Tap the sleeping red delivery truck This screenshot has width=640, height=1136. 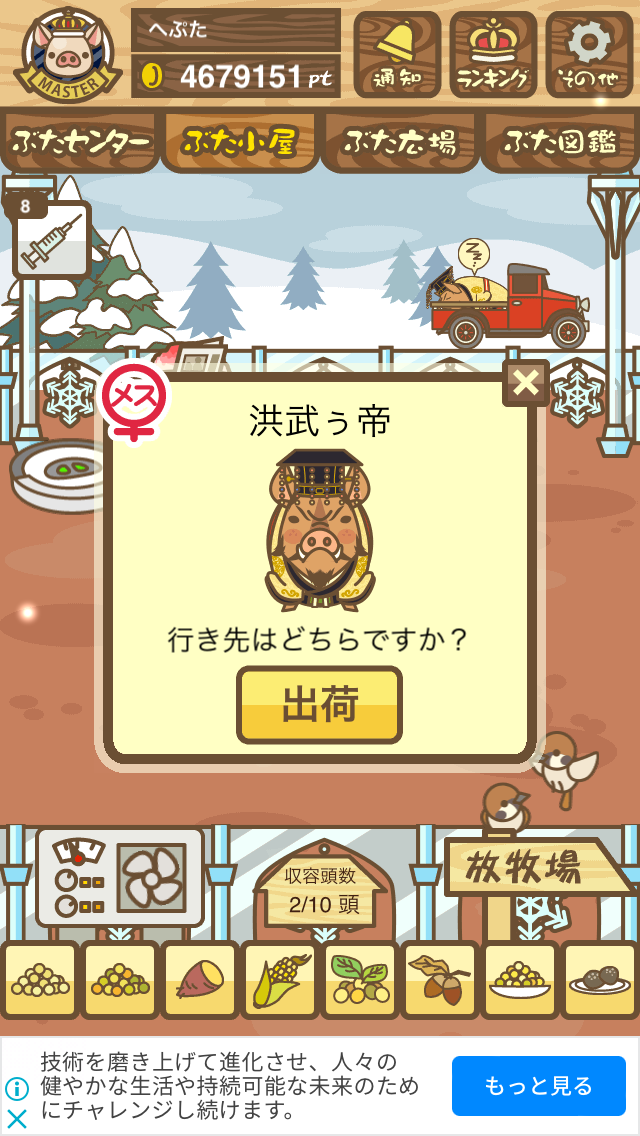(510, 305)
